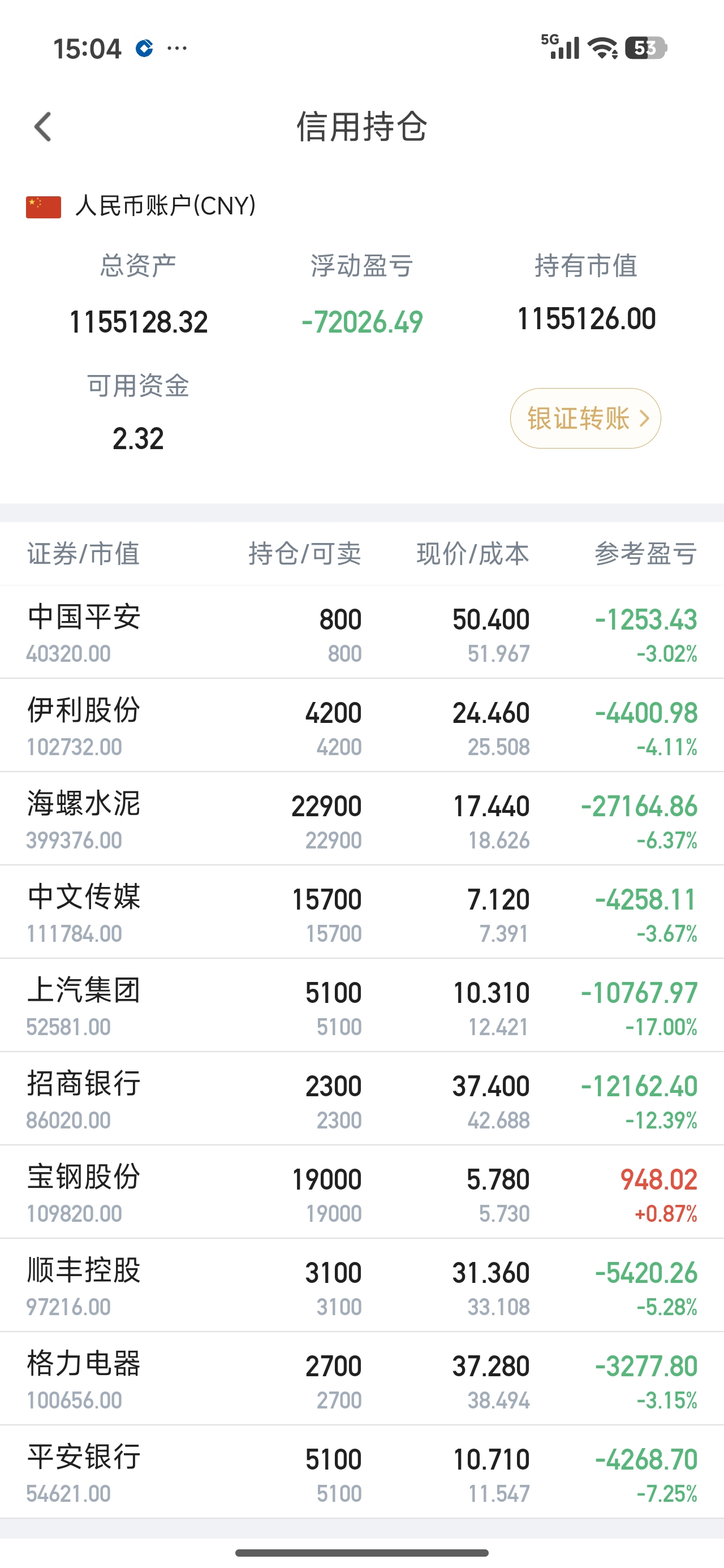Open the 平安银行 holding row
Viewport: 724px width, 1568px height.
pos(361,1472)
